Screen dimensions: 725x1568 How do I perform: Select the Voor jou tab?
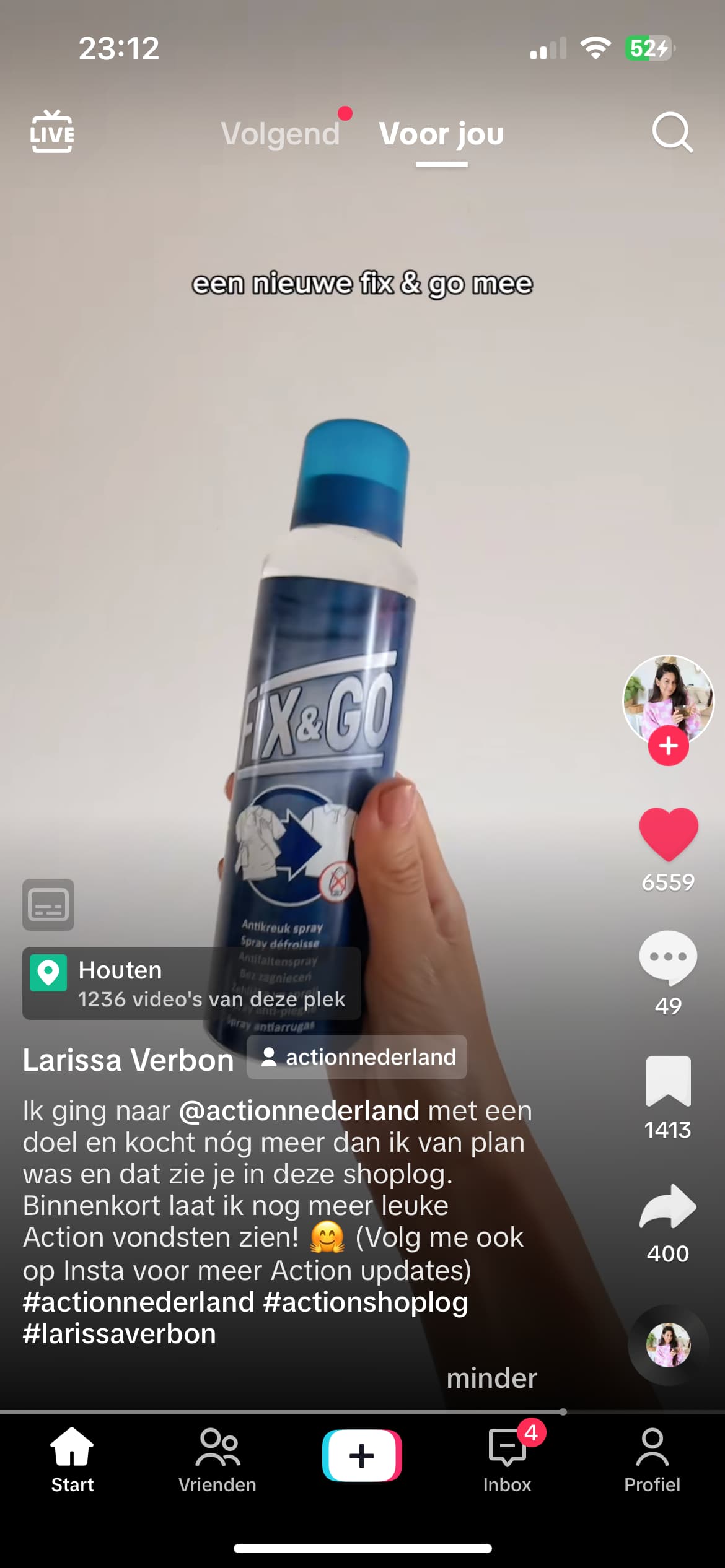click(x=441, y=134)
